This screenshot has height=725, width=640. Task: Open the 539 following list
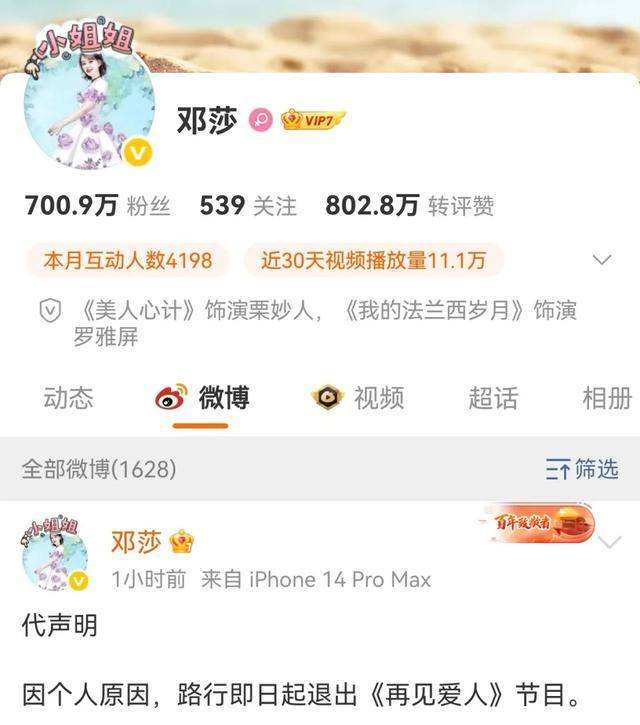248,206
